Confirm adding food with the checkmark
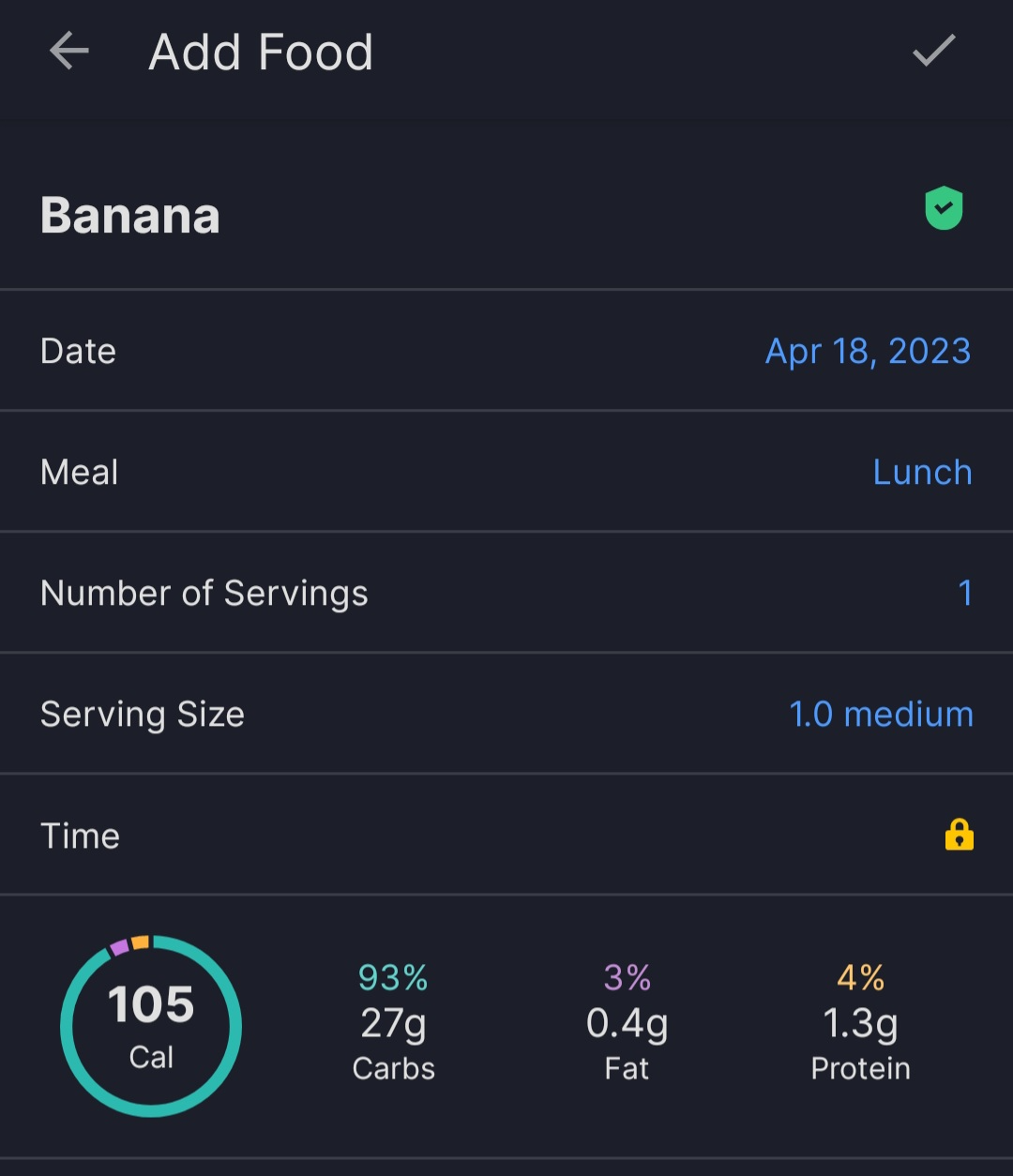This screenshot has width=1013, height=1176. point(933,52)
